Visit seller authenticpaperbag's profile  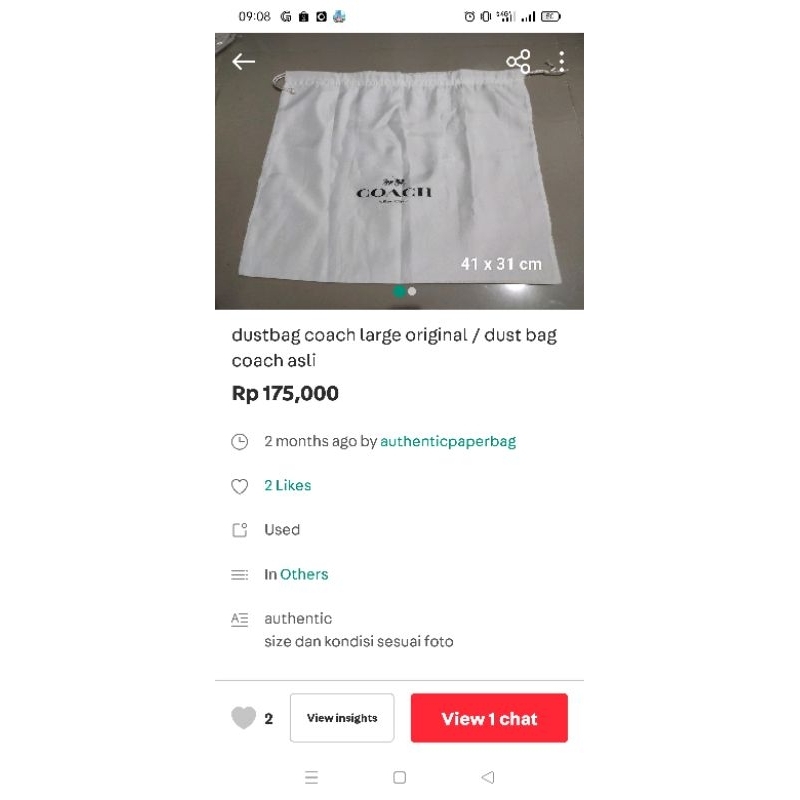coord(448,441)
